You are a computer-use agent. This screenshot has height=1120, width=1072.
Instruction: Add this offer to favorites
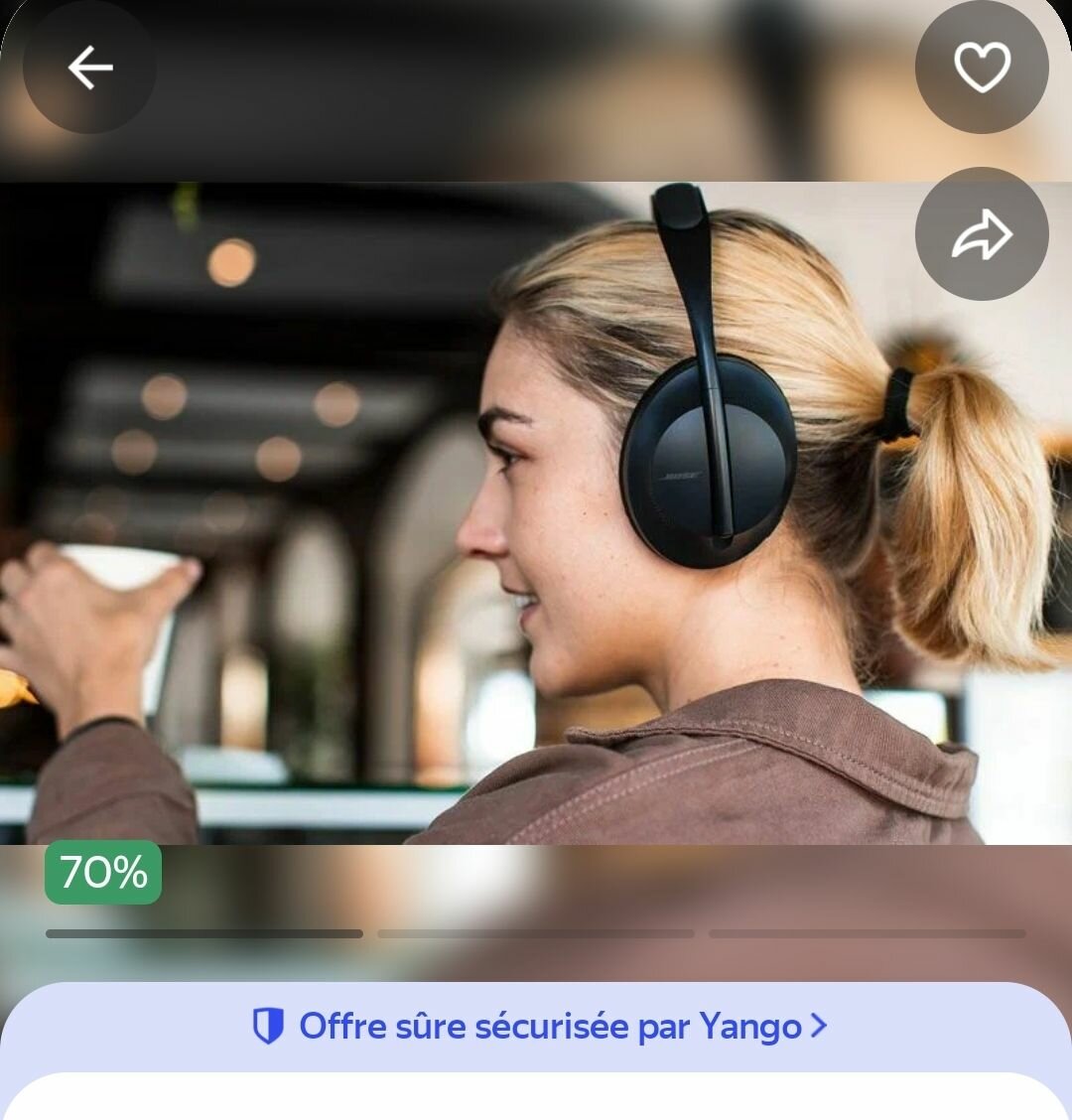pyautogui.click(x=982, y=68)
